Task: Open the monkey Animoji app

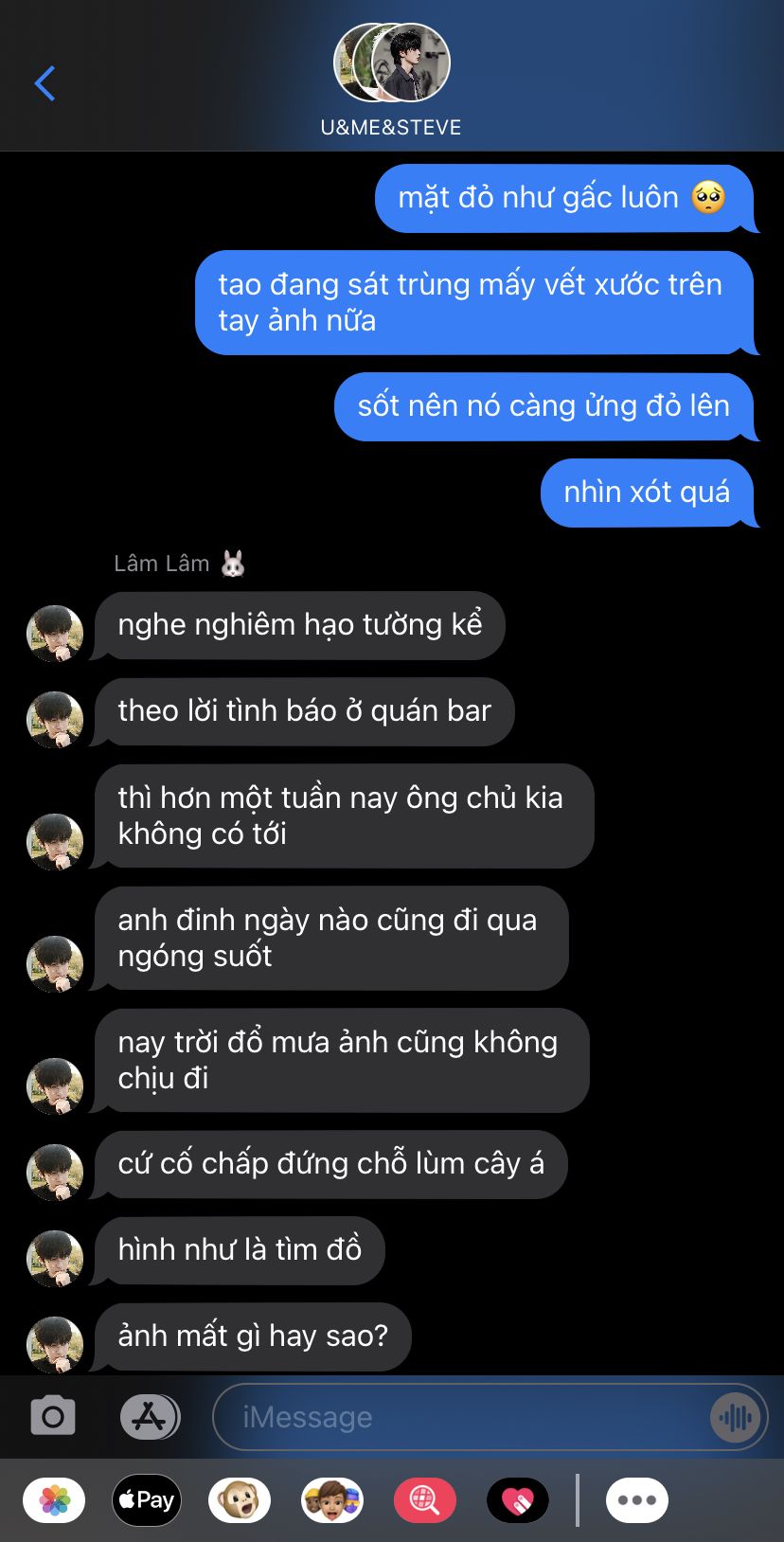Action: click(240, 1500)
